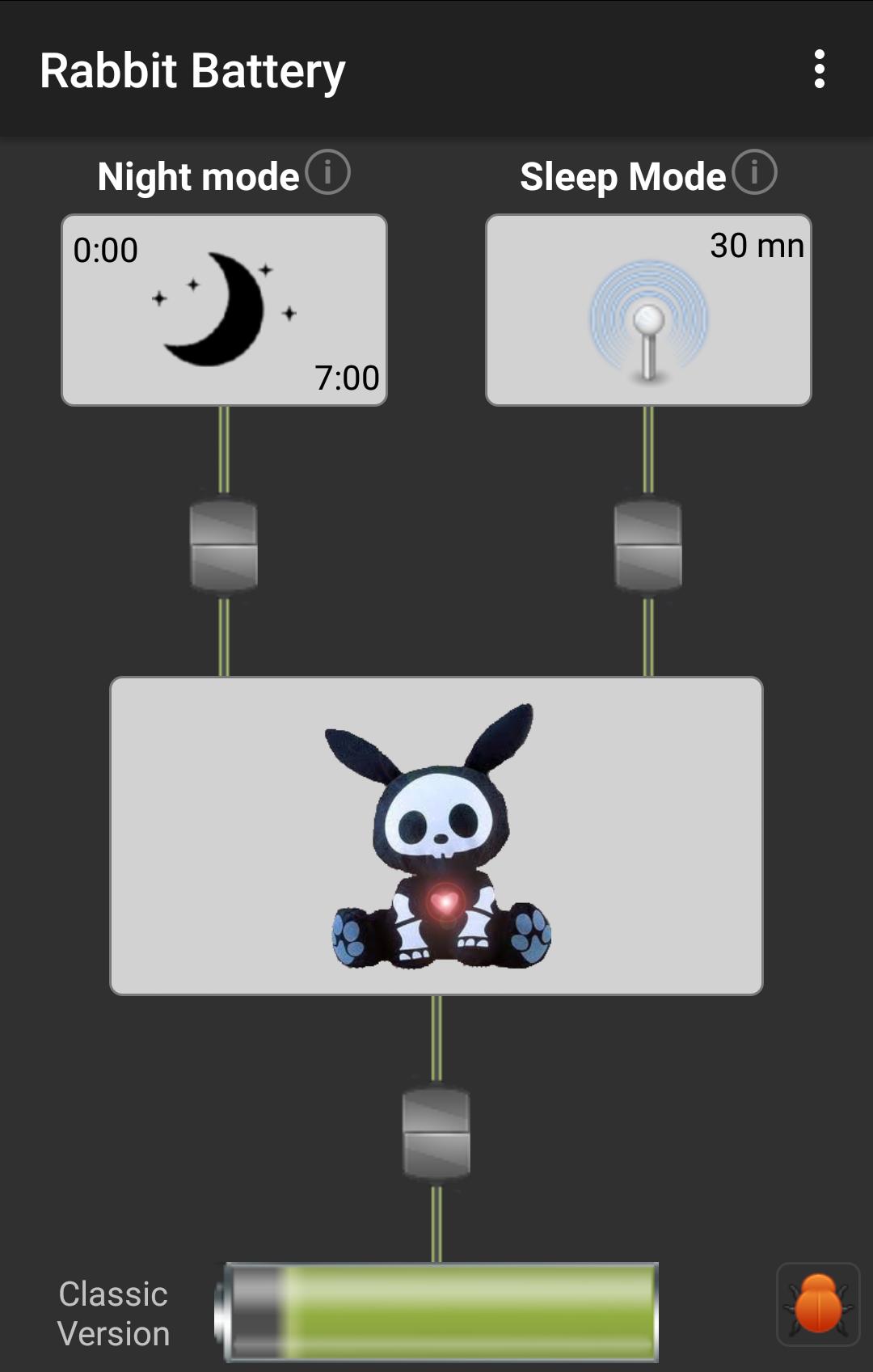Image resolution: width=873 pixels, height=1372 pixels.
Task: Tap the skeleton rabbit card
Action: [x=436, y=835]
